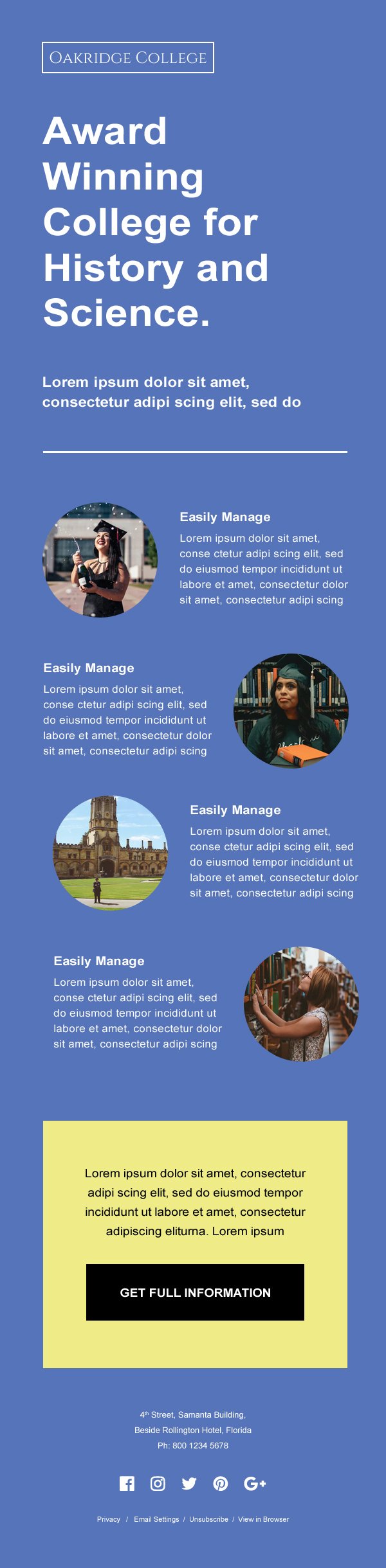
Task: Open the Privacy link
Action: (x=109, y=1519)
